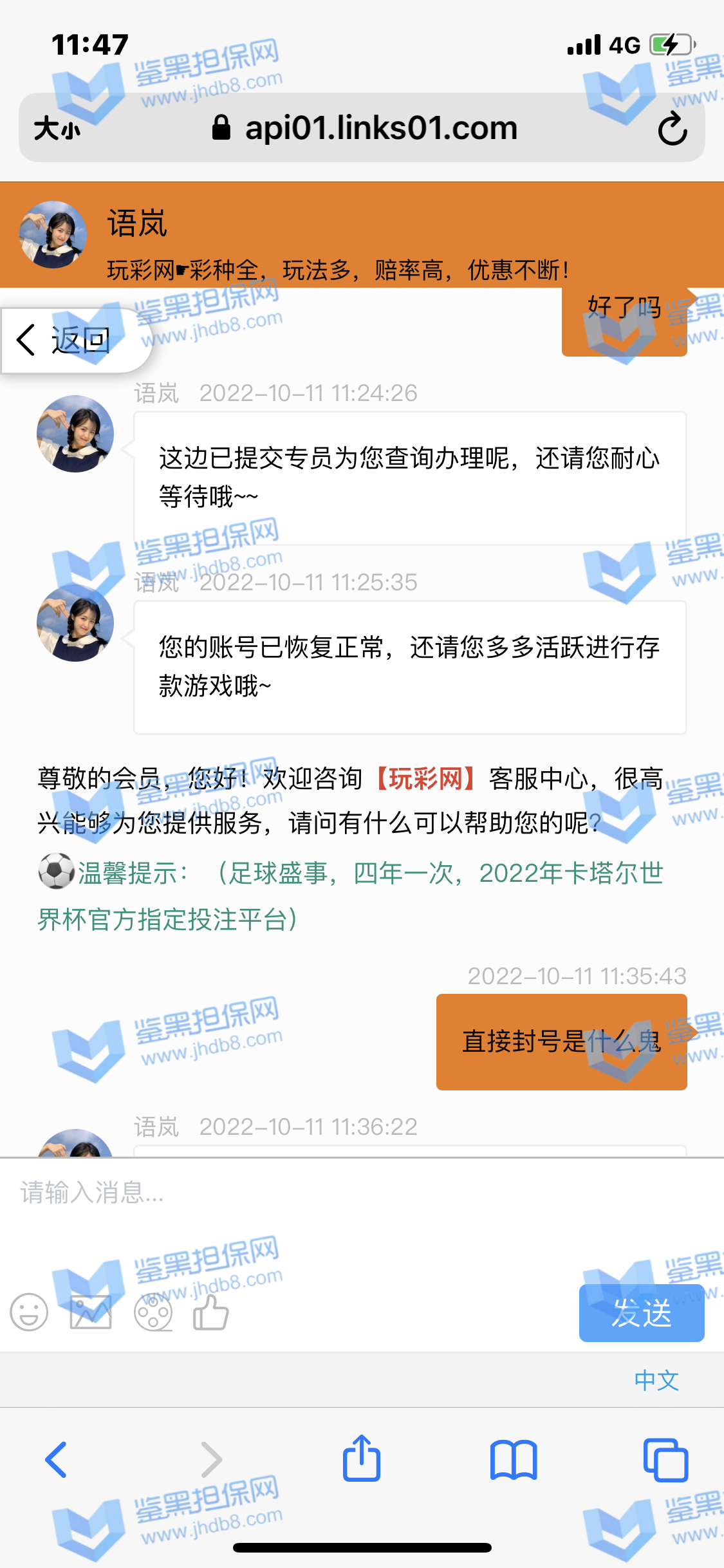
Task: Send the message with 发送
Action: [641, 1313]
